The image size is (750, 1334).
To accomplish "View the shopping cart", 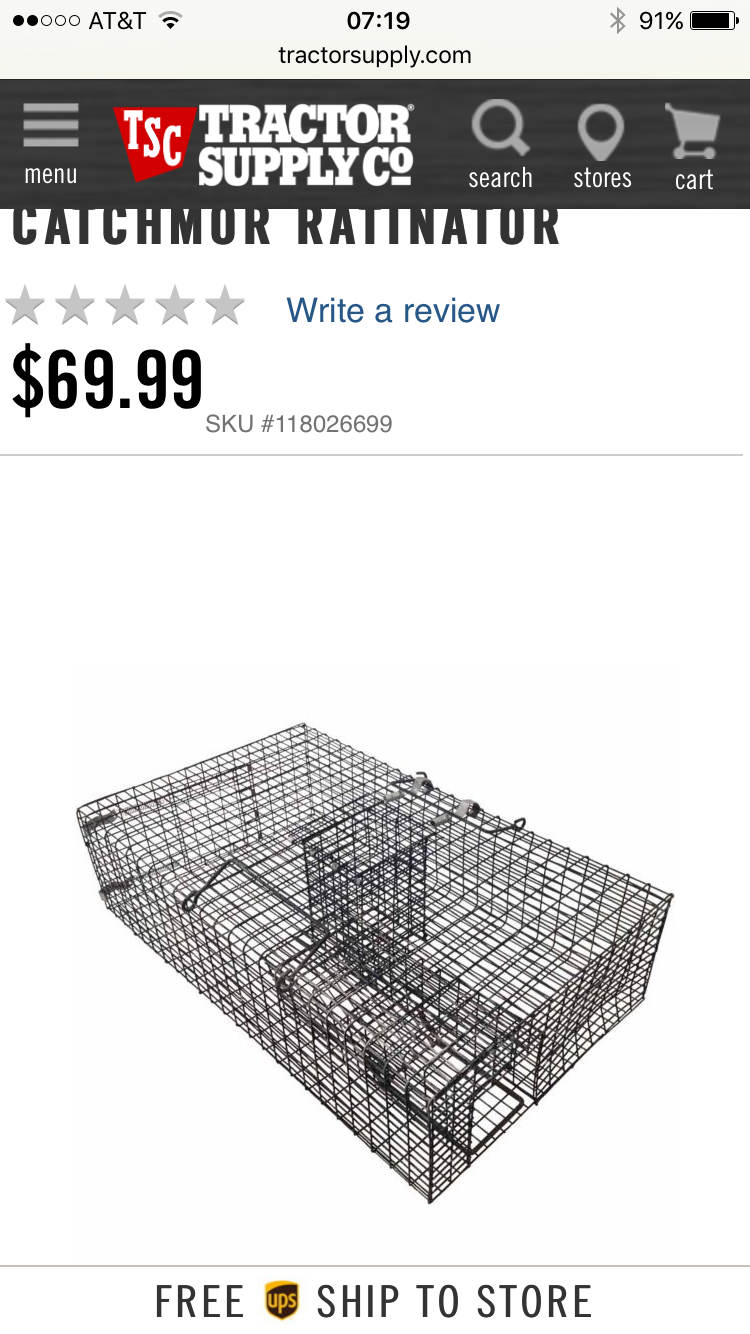I will click(x=694, y=146).
